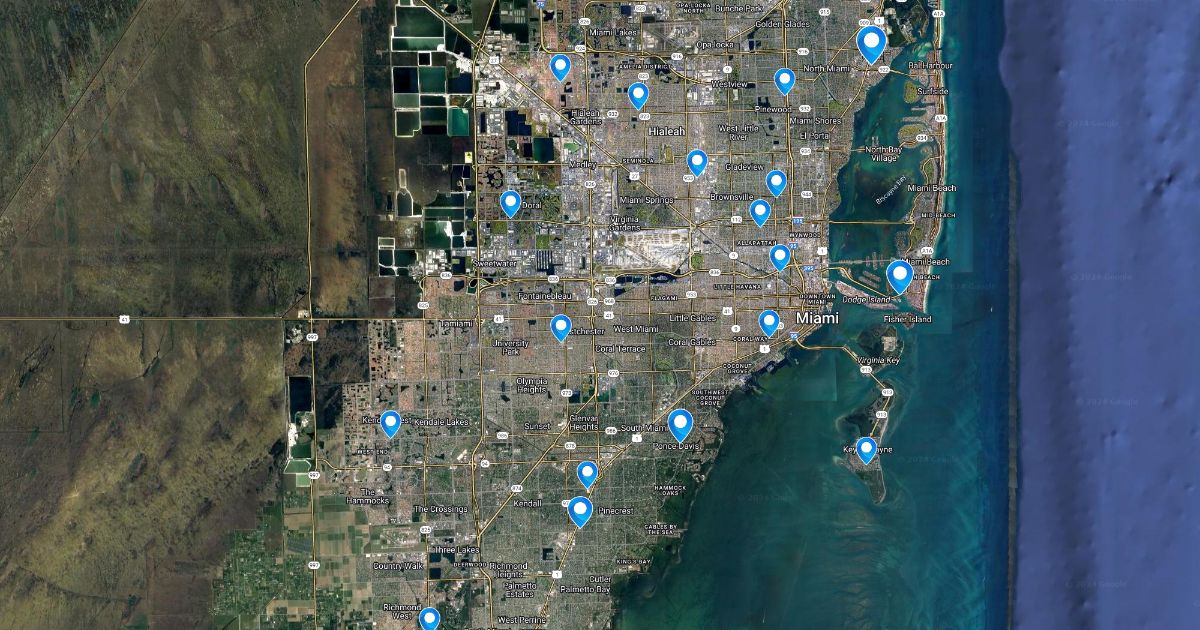The height and width of the screenshot is (630, 1200).
Task: Tap the pin near Allapattah
Action: point(760,211)
